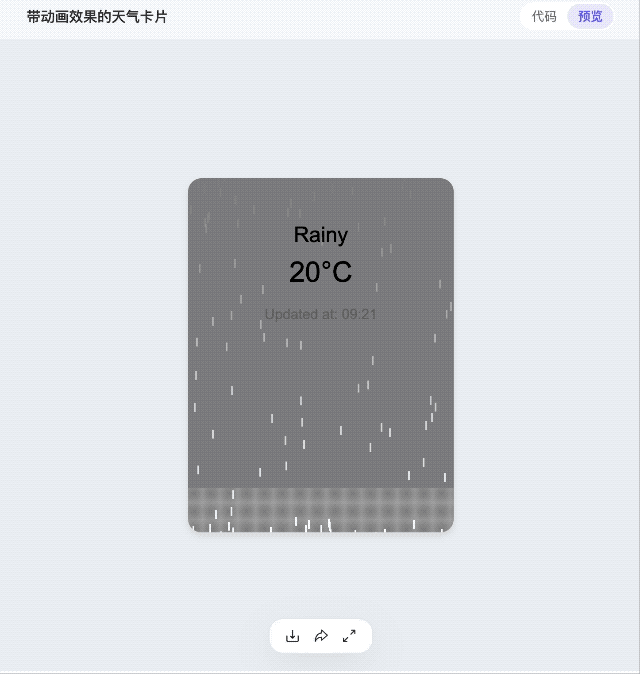This screenshot has width=640, height=674.
Task: Download the weather card preview
Action: [292, 636]
